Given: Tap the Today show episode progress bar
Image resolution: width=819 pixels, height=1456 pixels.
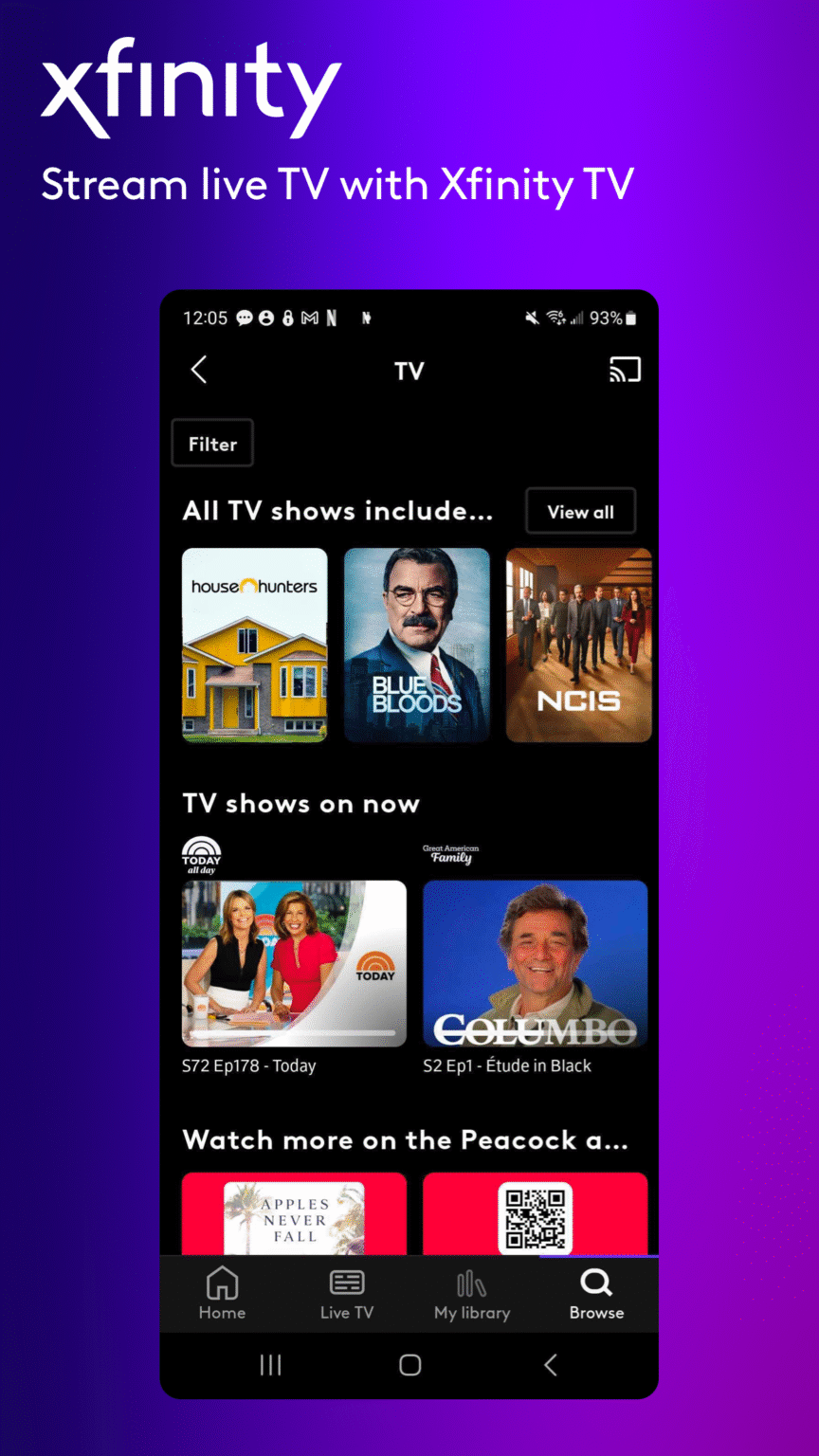Looking at the screenshot, I should (x=292, y=1031).
